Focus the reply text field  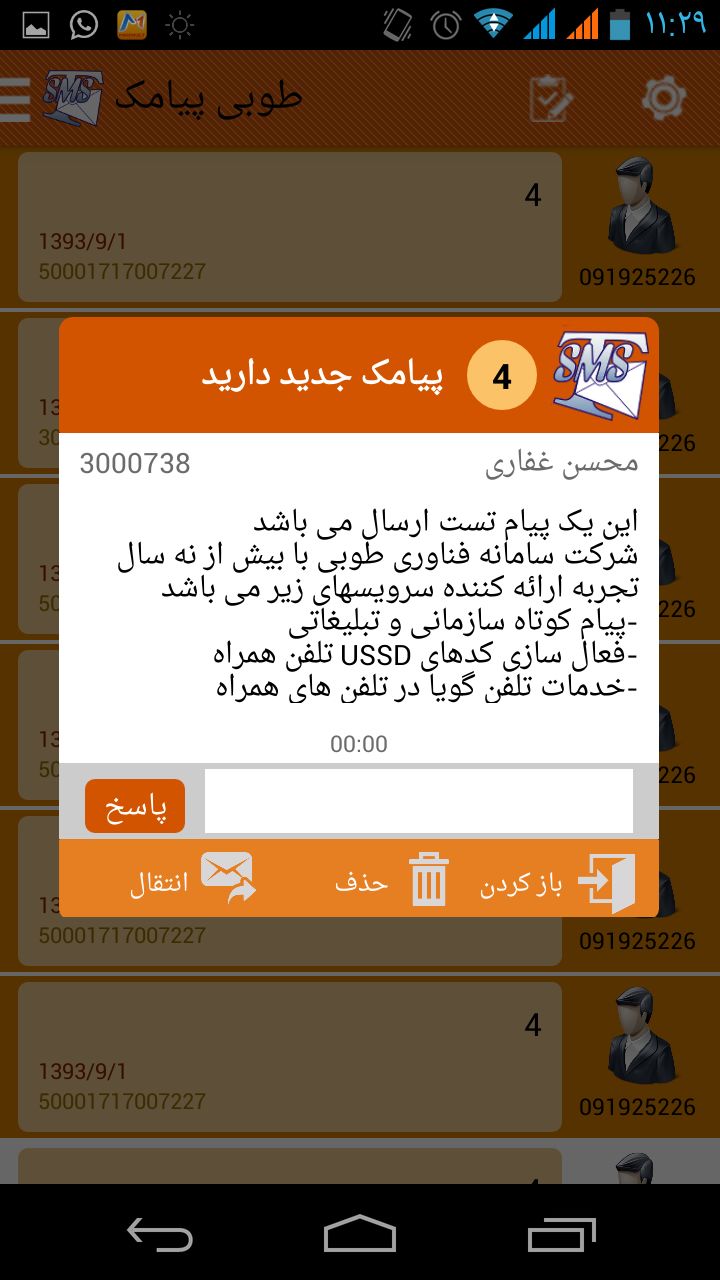(x=418, y=801)
